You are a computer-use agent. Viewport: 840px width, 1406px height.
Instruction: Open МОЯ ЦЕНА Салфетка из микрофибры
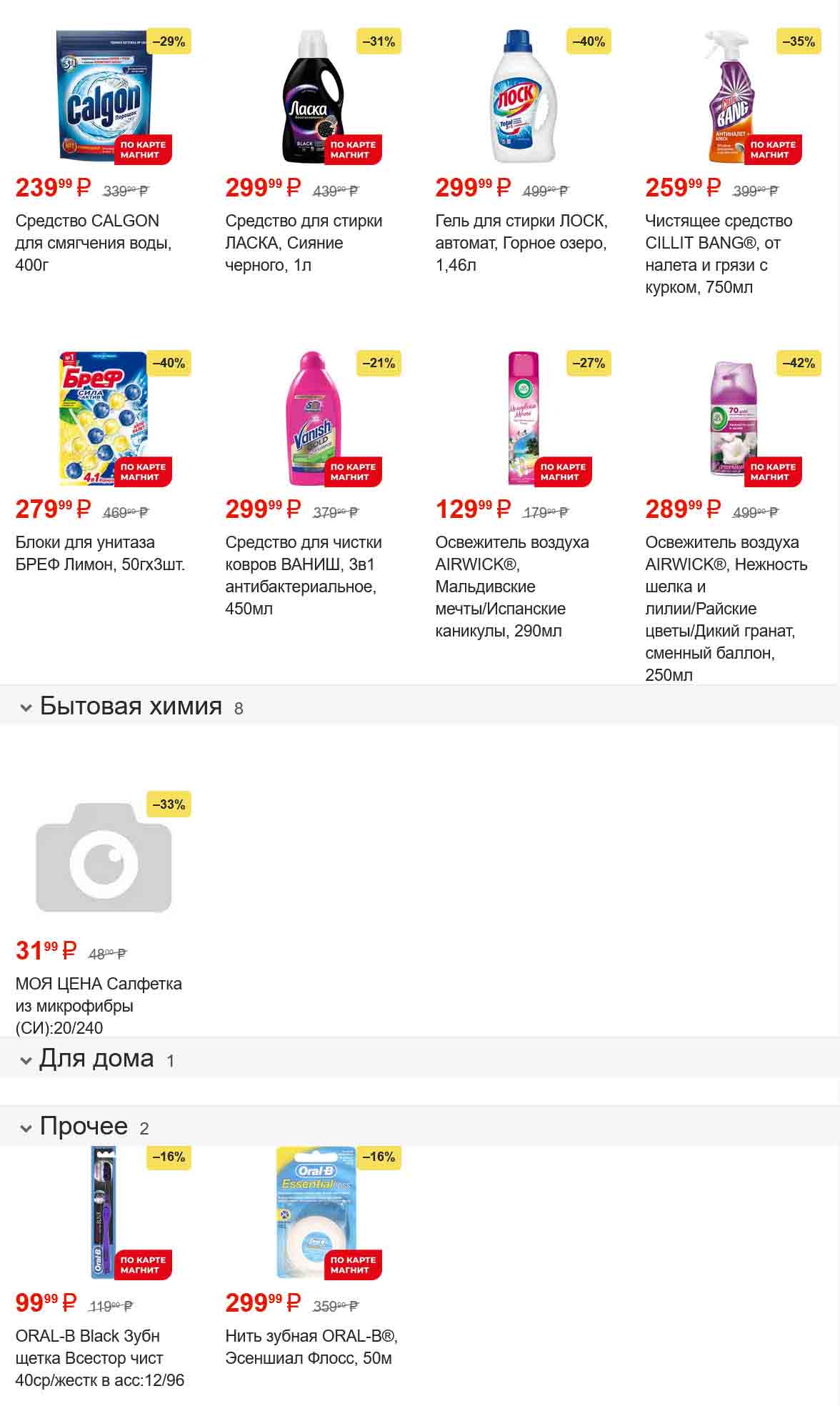tap(104, 857)
